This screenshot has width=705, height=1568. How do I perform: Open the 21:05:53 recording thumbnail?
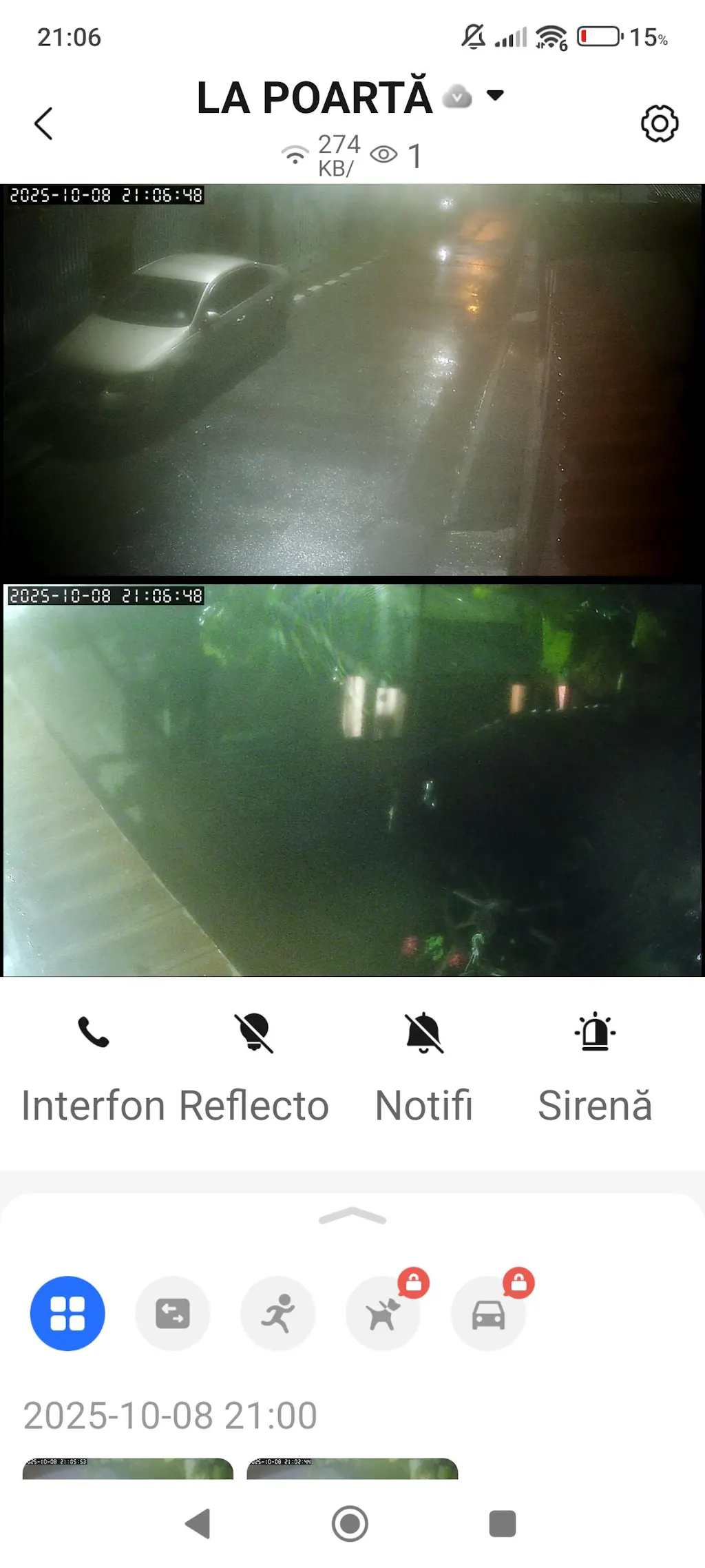(x=128, y=1469)
